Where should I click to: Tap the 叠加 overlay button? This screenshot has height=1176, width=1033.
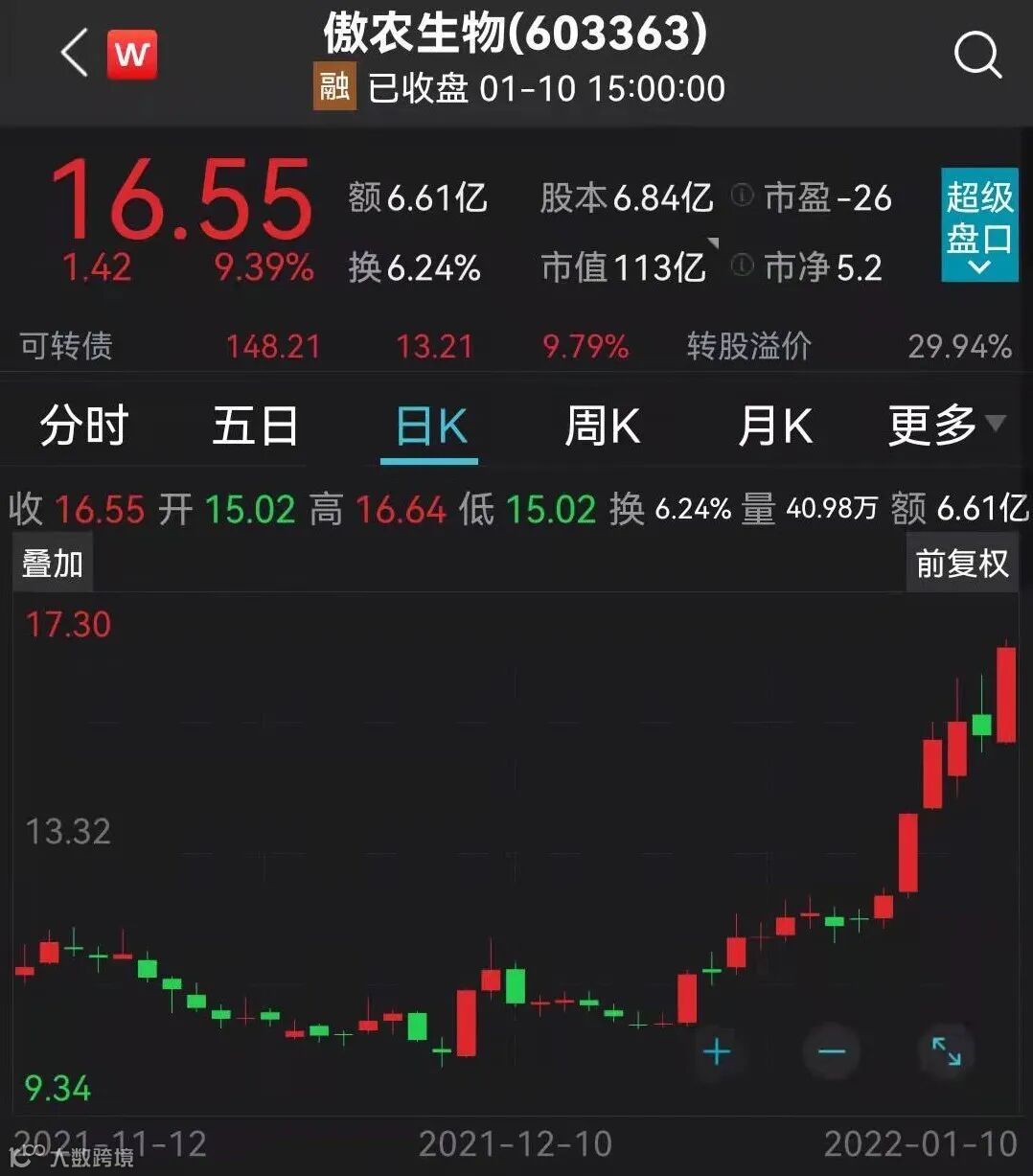53,564
